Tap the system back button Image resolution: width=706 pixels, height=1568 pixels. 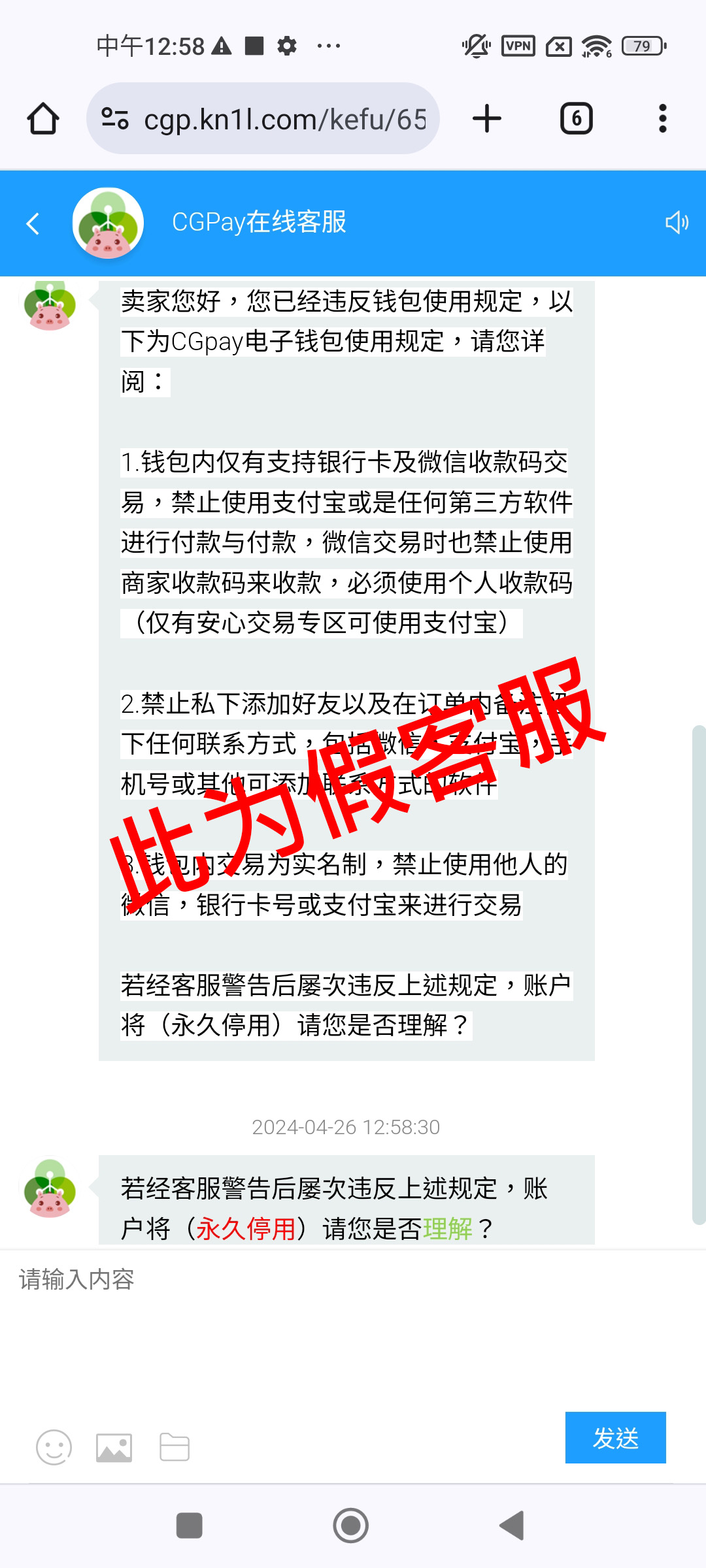(512, 1526)
